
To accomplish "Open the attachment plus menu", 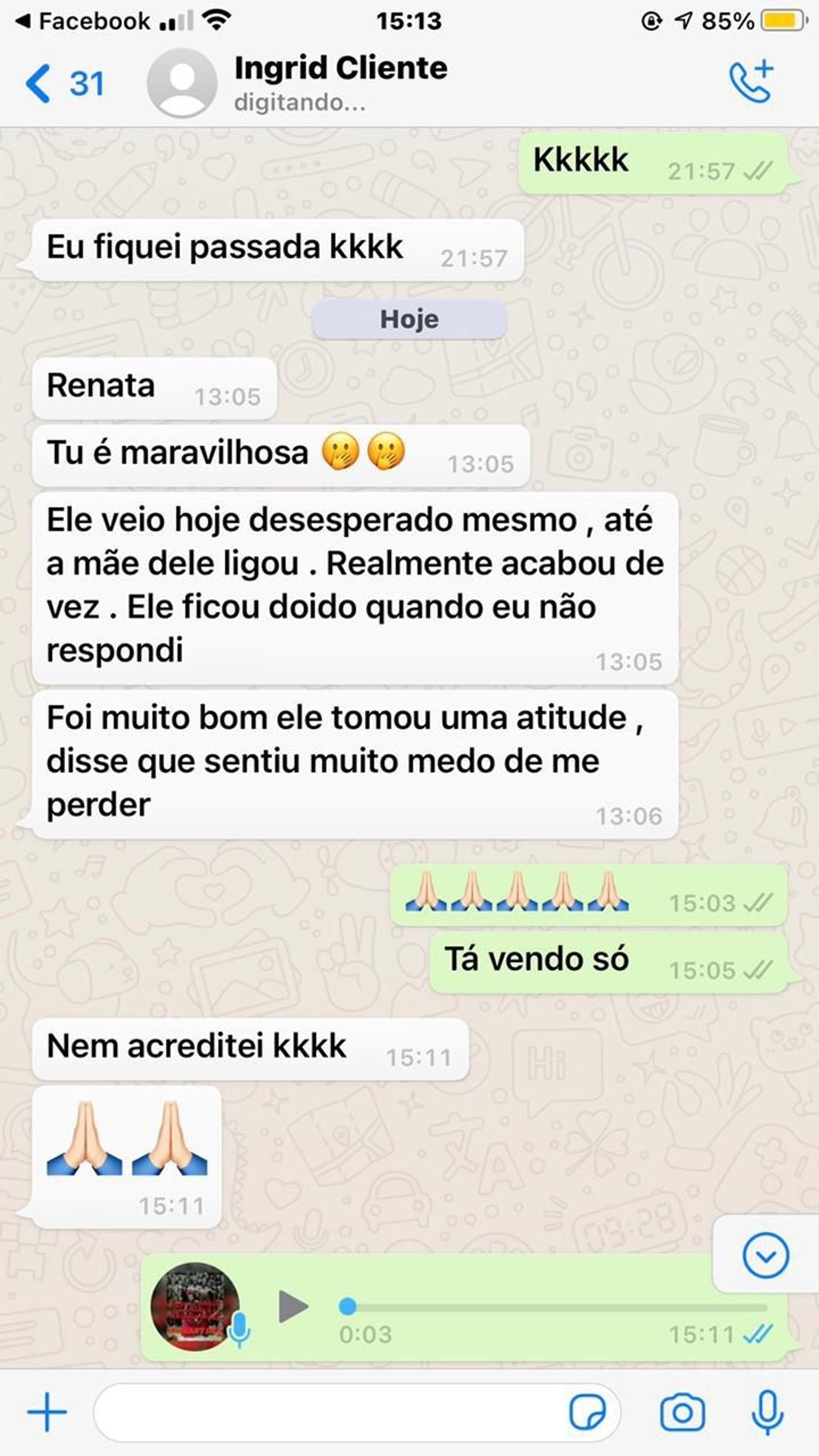I will pyautogui.click(x=47, y=1412).
